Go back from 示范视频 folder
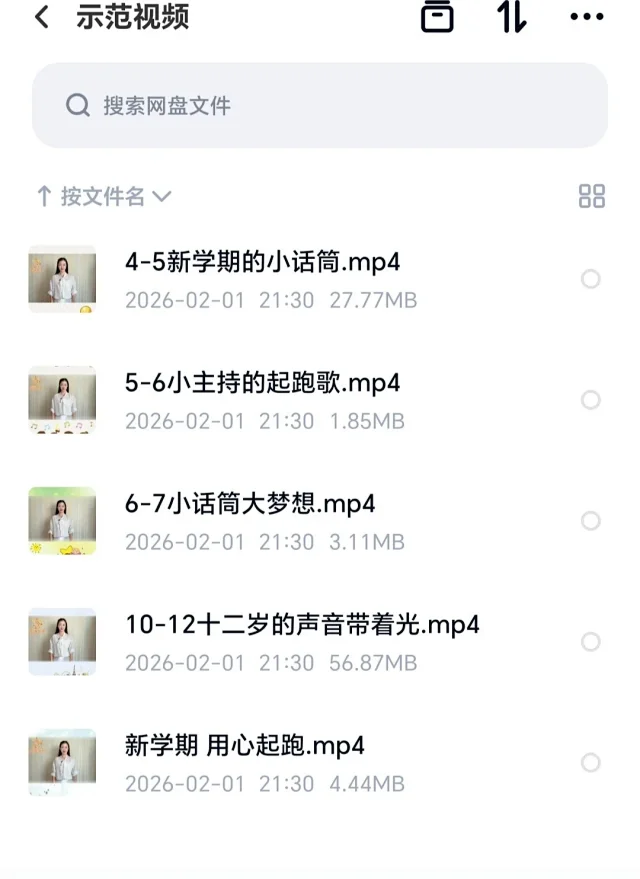This screenshot has width=640, height=879. pos(42,17)
